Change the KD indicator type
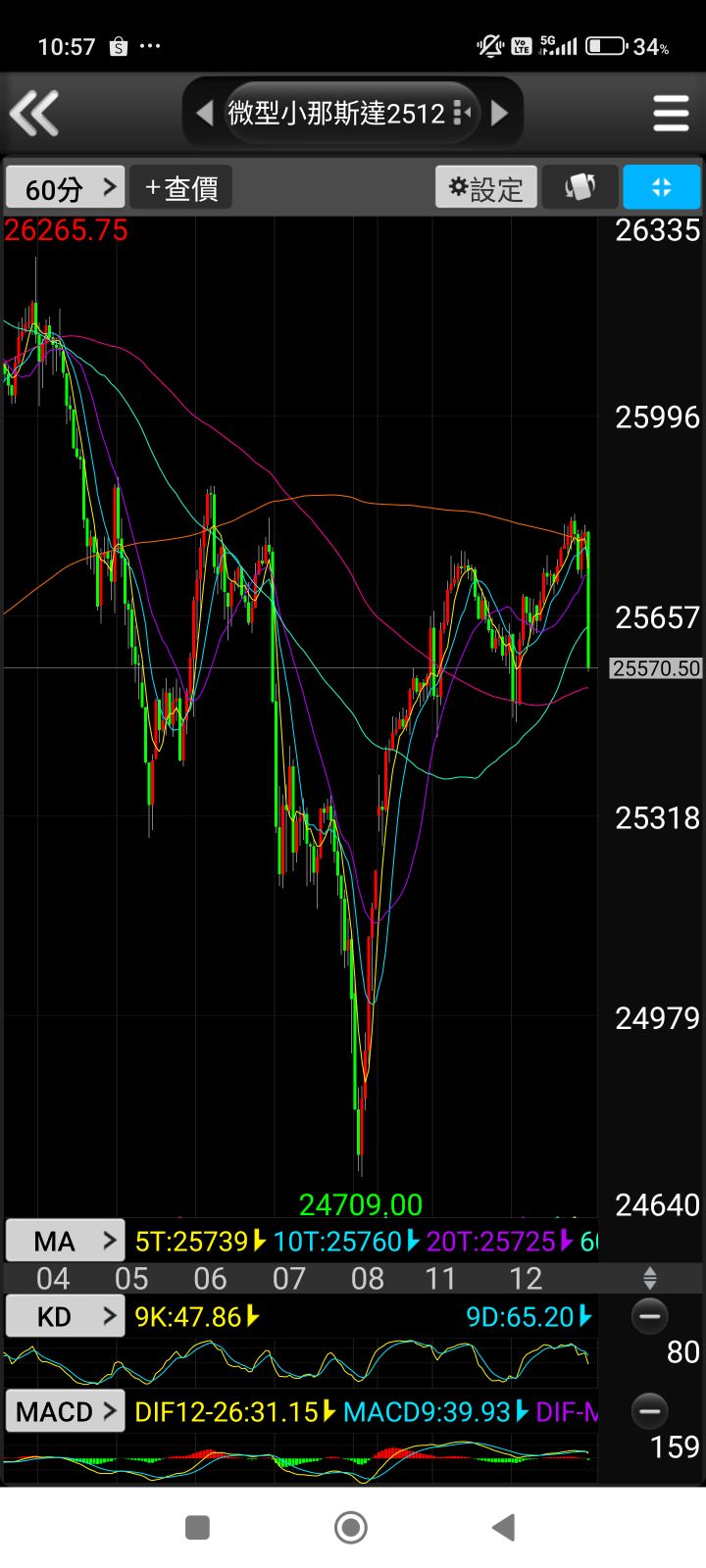This screenshot has width=706, height=1568. 65,1316
